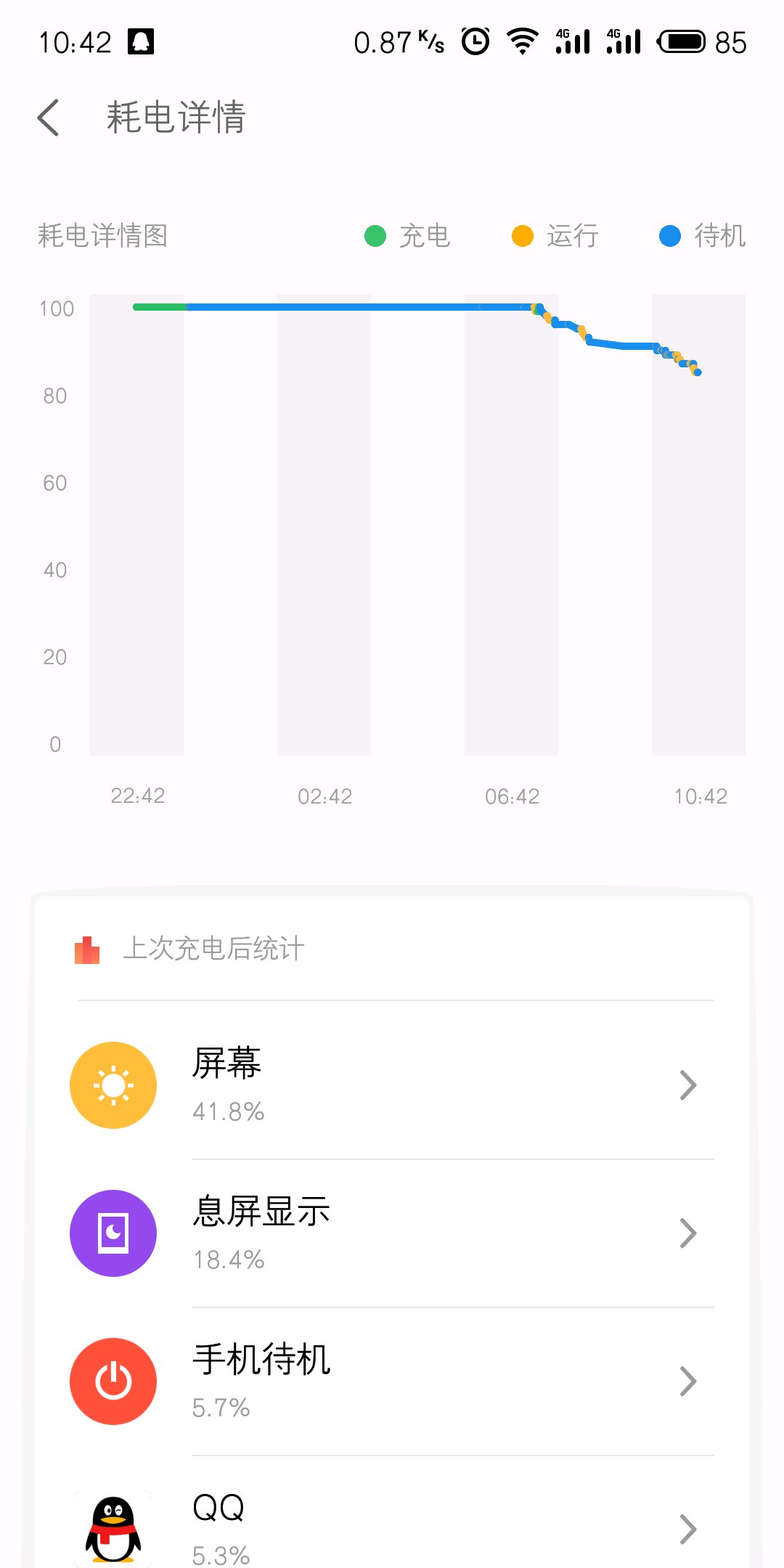The height and width of the screenshot is (1568, 784).
Task: View 手机待机 power consumption
Action: 392,1381
